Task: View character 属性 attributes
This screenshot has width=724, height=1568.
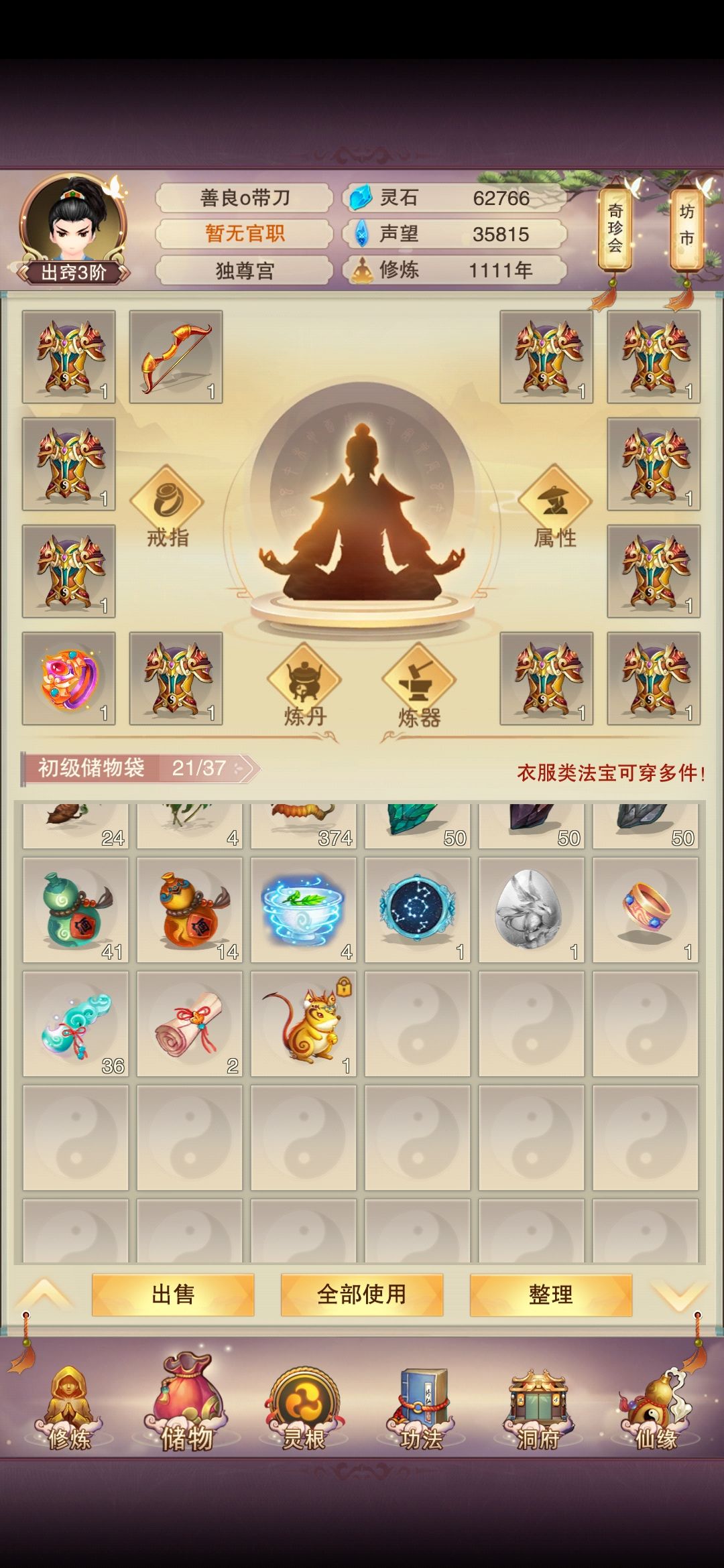Action: pyautogui.click(x=555, y=507)
